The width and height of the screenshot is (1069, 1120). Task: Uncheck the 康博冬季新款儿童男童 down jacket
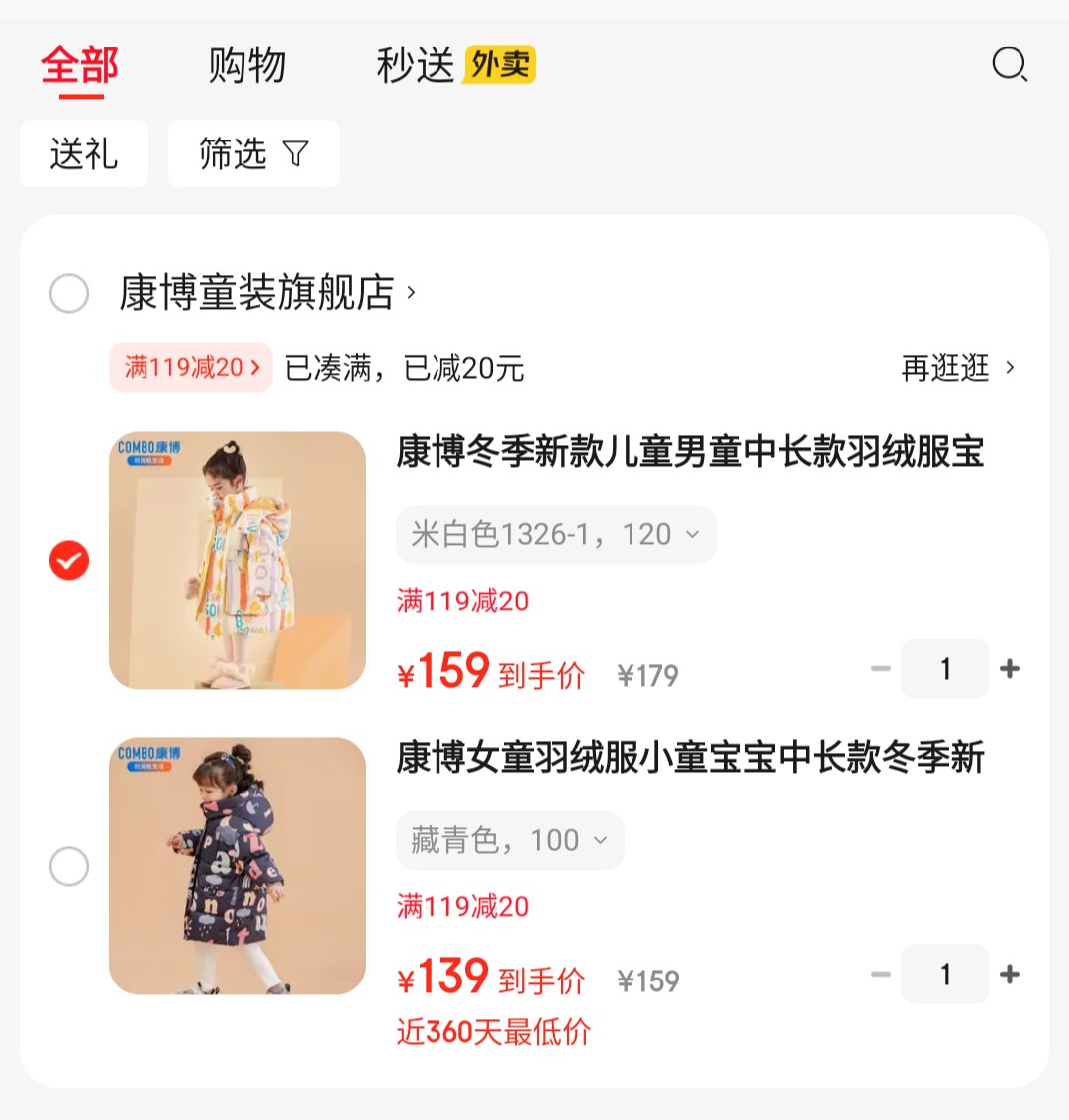coord(69,561)
